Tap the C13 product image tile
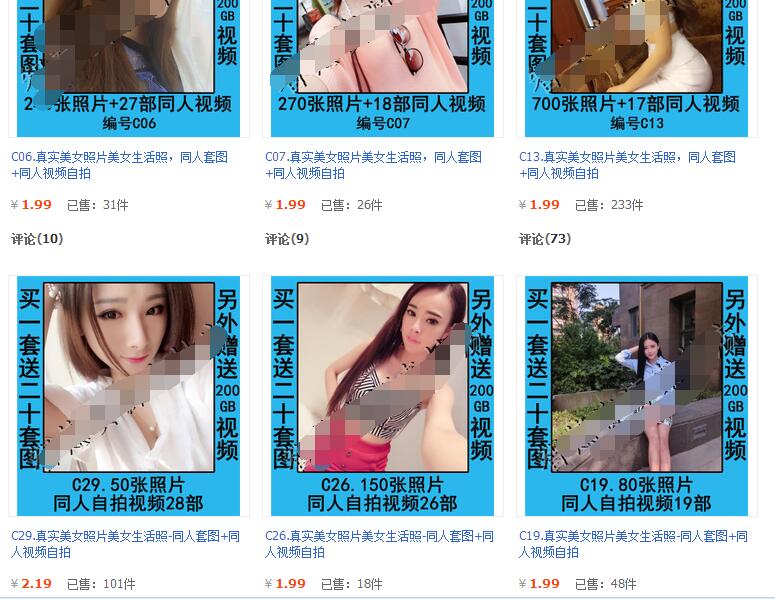775x599 pixels. pyautogui.click(x=637, y=65)
